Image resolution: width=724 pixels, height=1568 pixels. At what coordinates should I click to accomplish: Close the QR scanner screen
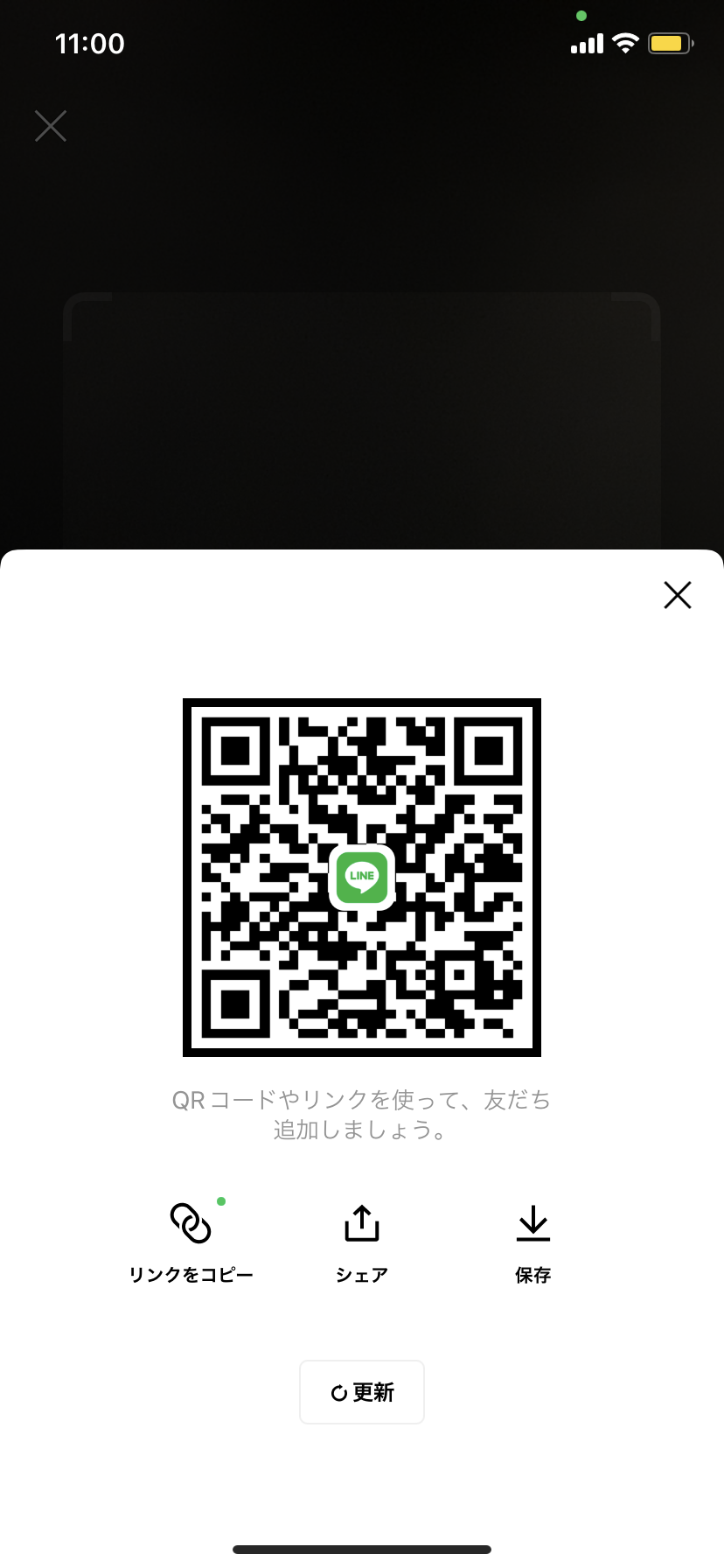51,126
